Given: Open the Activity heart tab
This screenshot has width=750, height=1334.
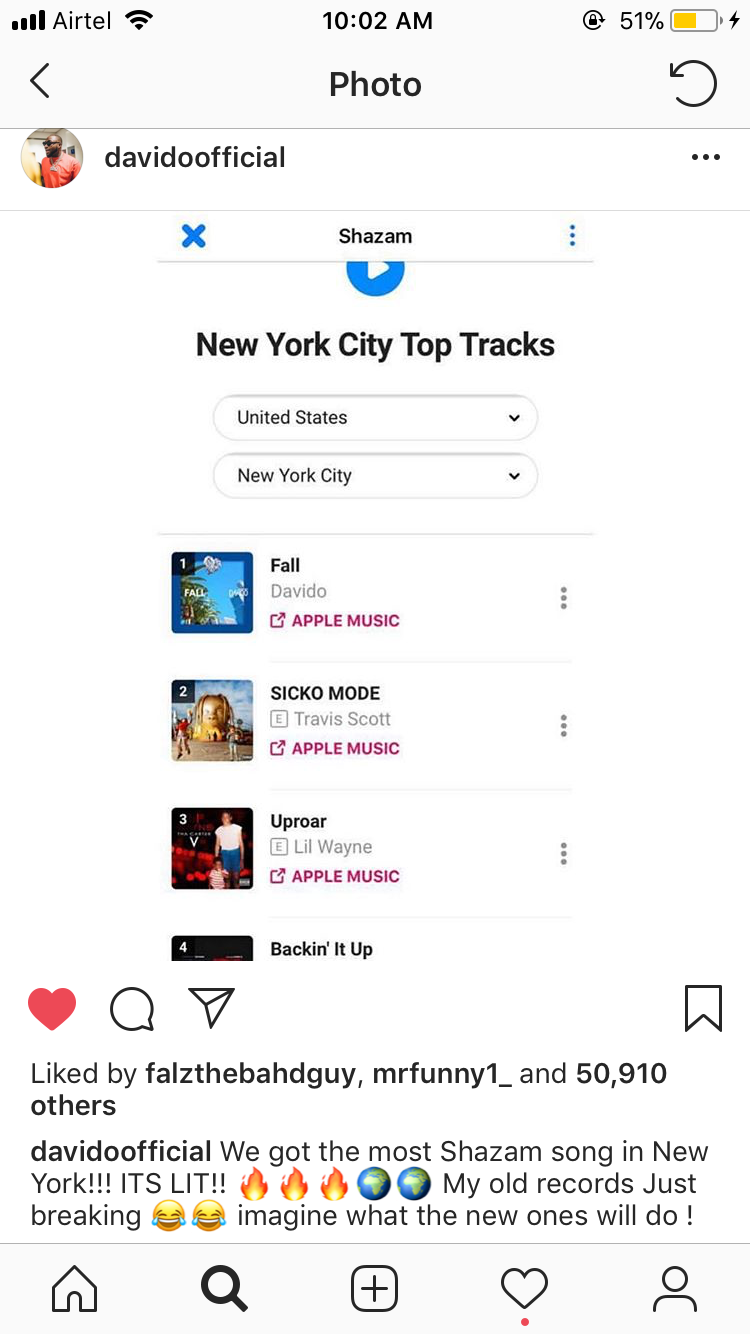Looking at the screenshot, I should click(x=525, y=1289).
